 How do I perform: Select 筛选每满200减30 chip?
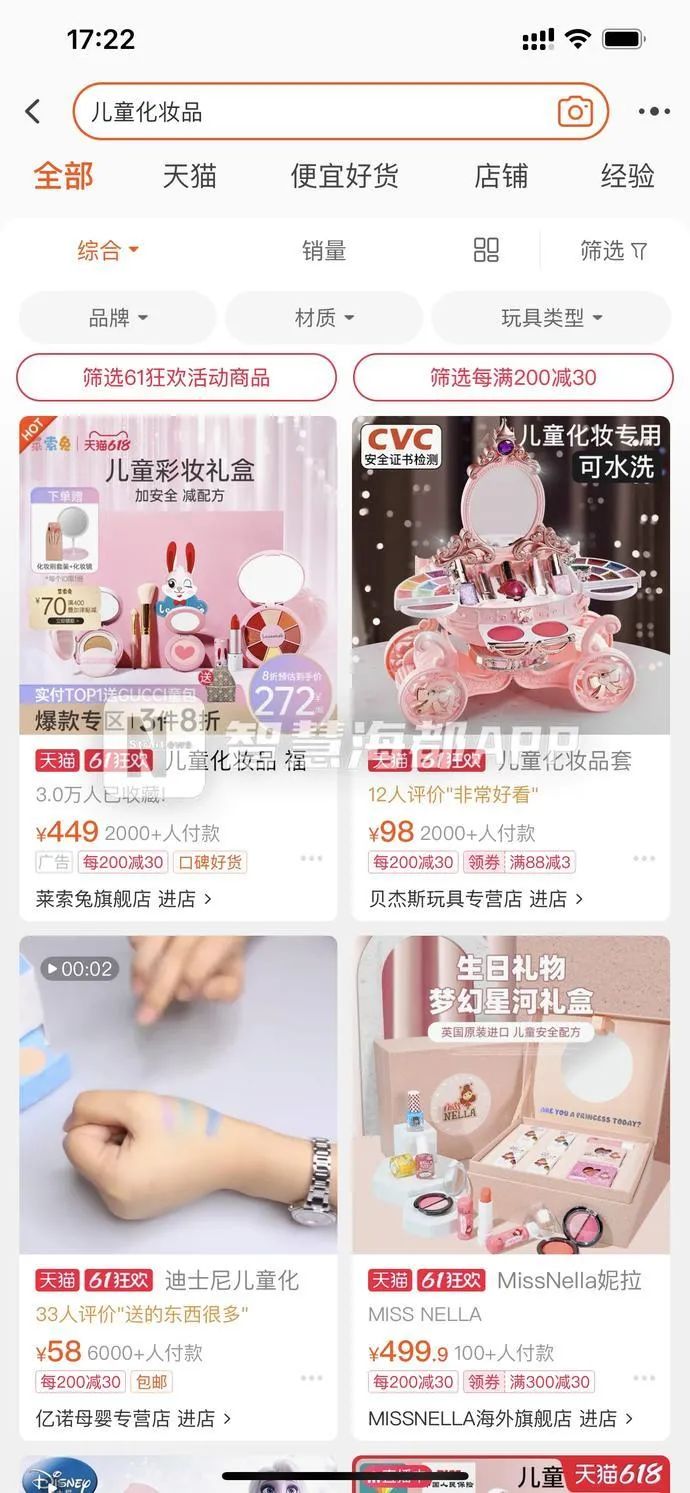tap(513, 378)
